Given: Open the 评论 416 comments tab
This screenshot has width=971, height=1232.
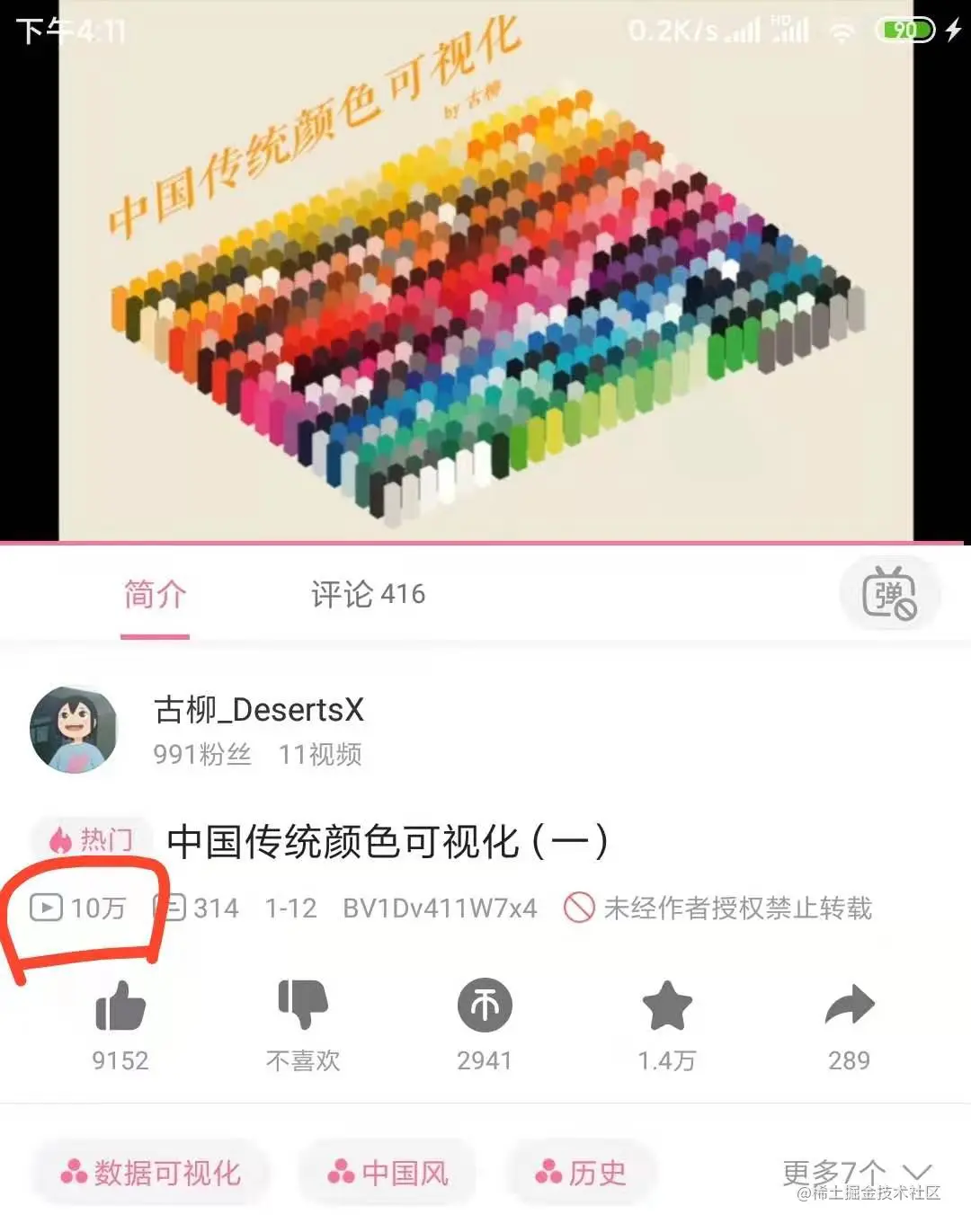Looking at the screenshot, I should (x=368, y=595).
